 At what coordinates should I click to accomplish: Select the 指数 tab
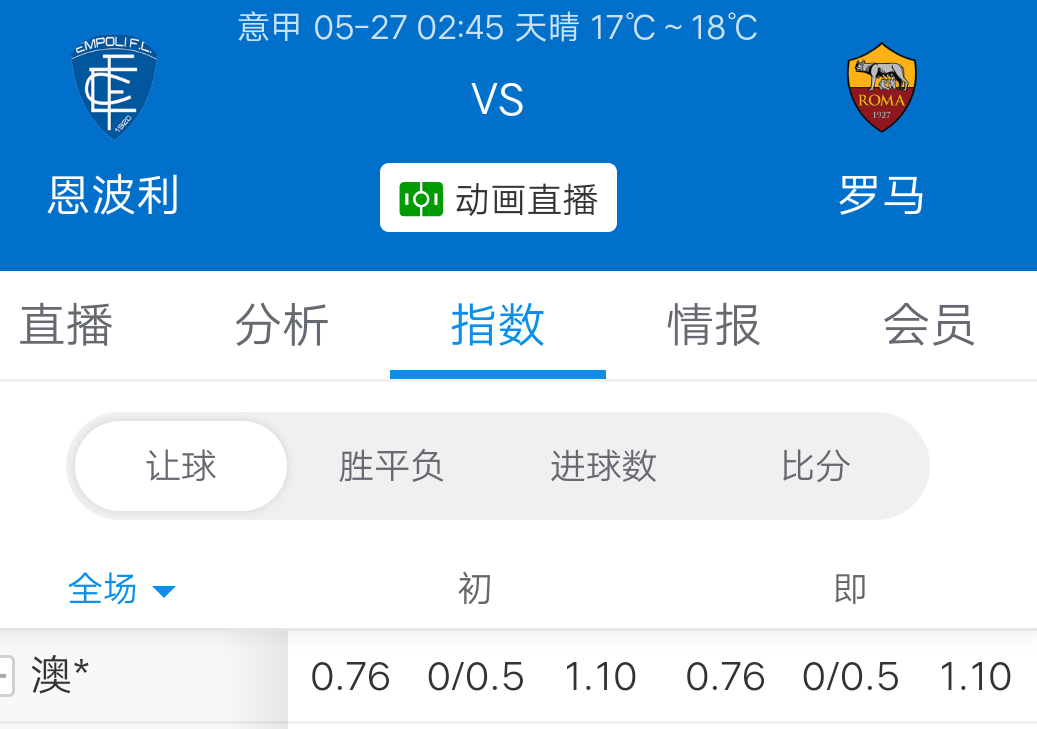coord(497,326)
